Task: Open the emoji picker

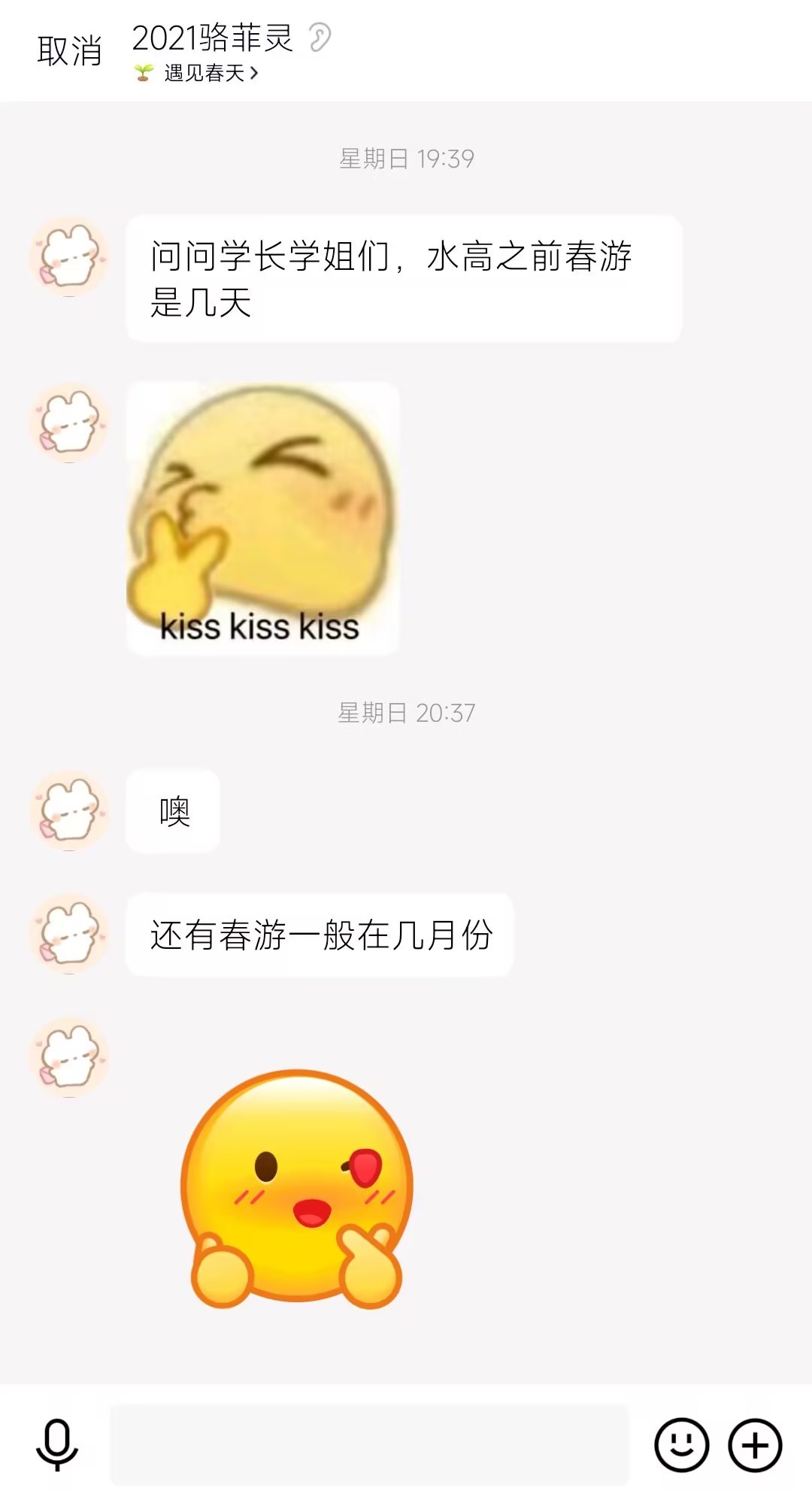Action: [x=681, y=1444]
